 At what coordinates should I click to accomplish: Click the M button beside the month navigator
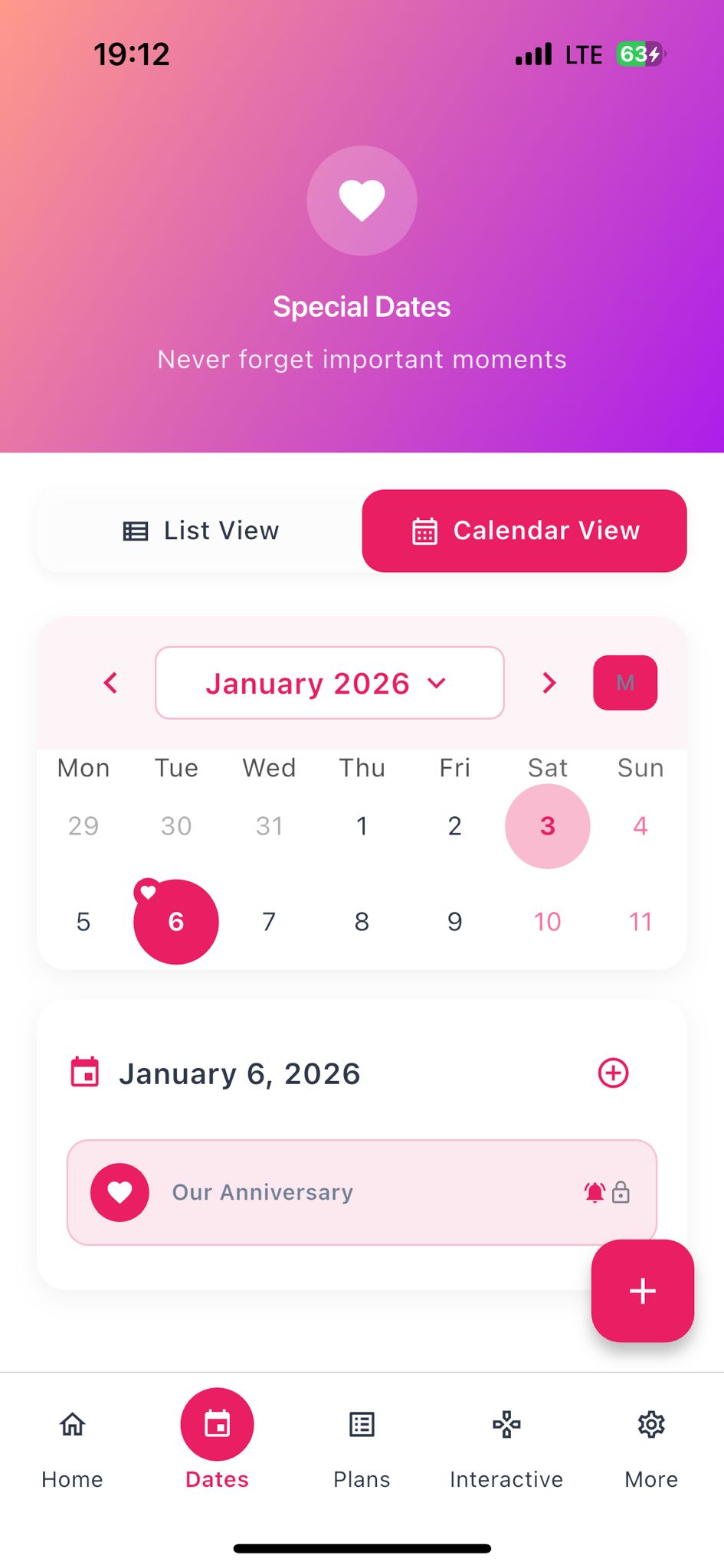624,683
